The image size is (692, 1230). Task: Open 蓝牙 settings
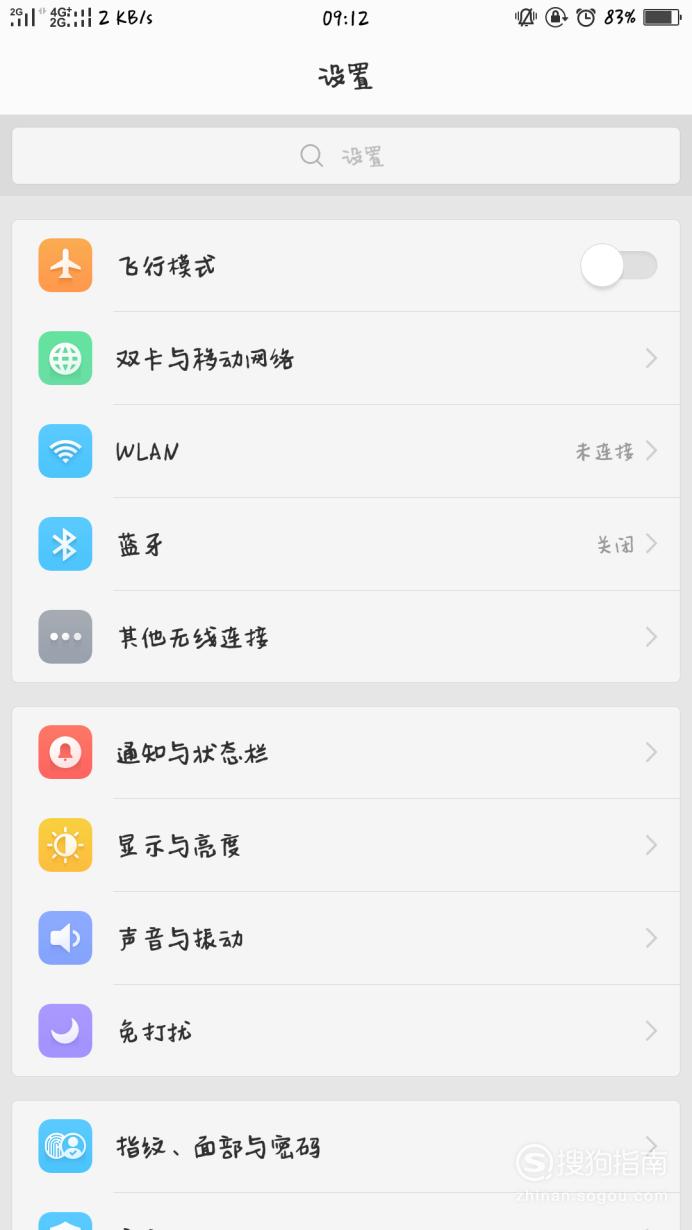click(346, 544)
